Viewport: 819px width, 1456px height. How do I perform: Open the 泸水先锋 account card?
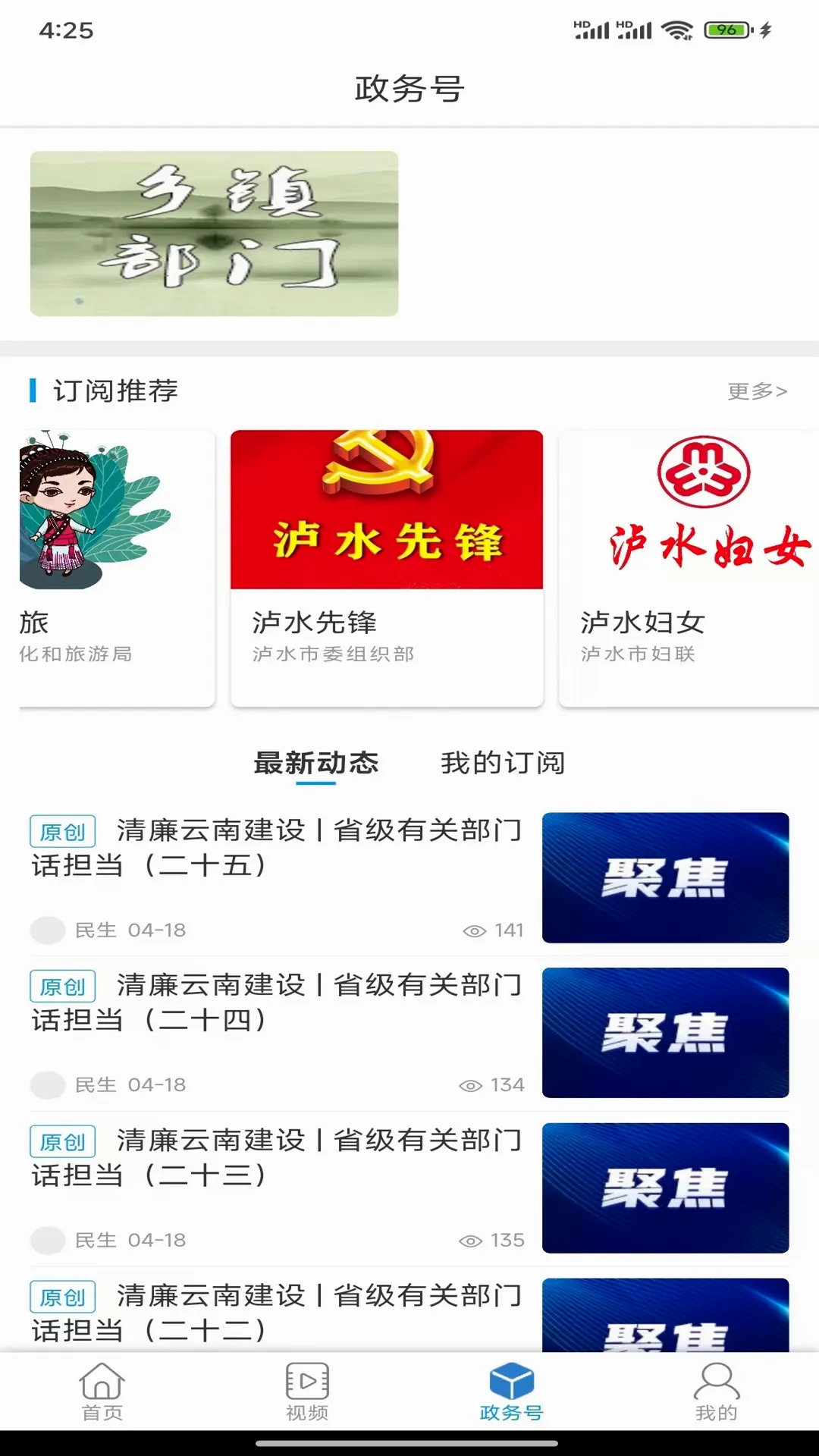tap(387, 568)
